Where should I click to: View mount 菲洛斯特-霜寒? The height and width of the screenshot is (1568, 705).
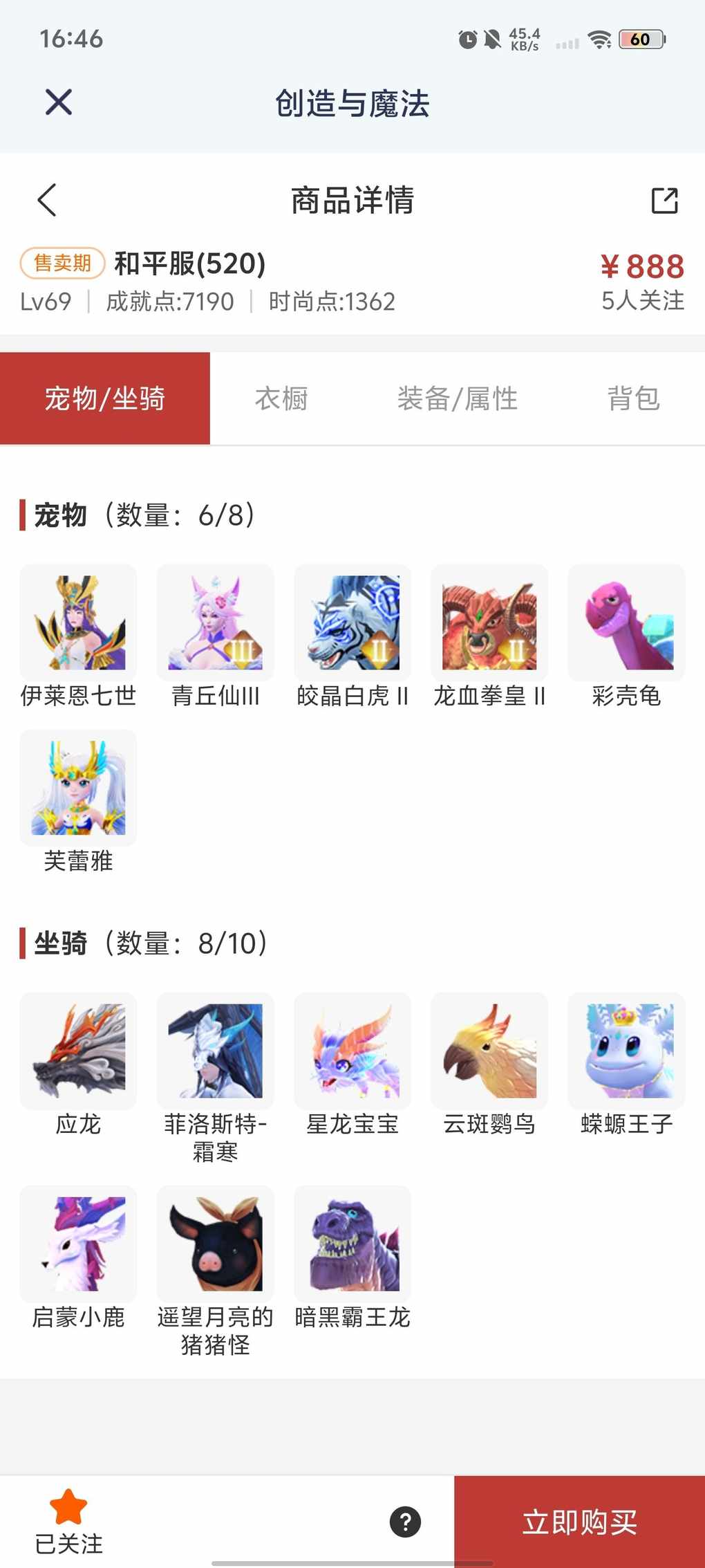(215, 1051)
